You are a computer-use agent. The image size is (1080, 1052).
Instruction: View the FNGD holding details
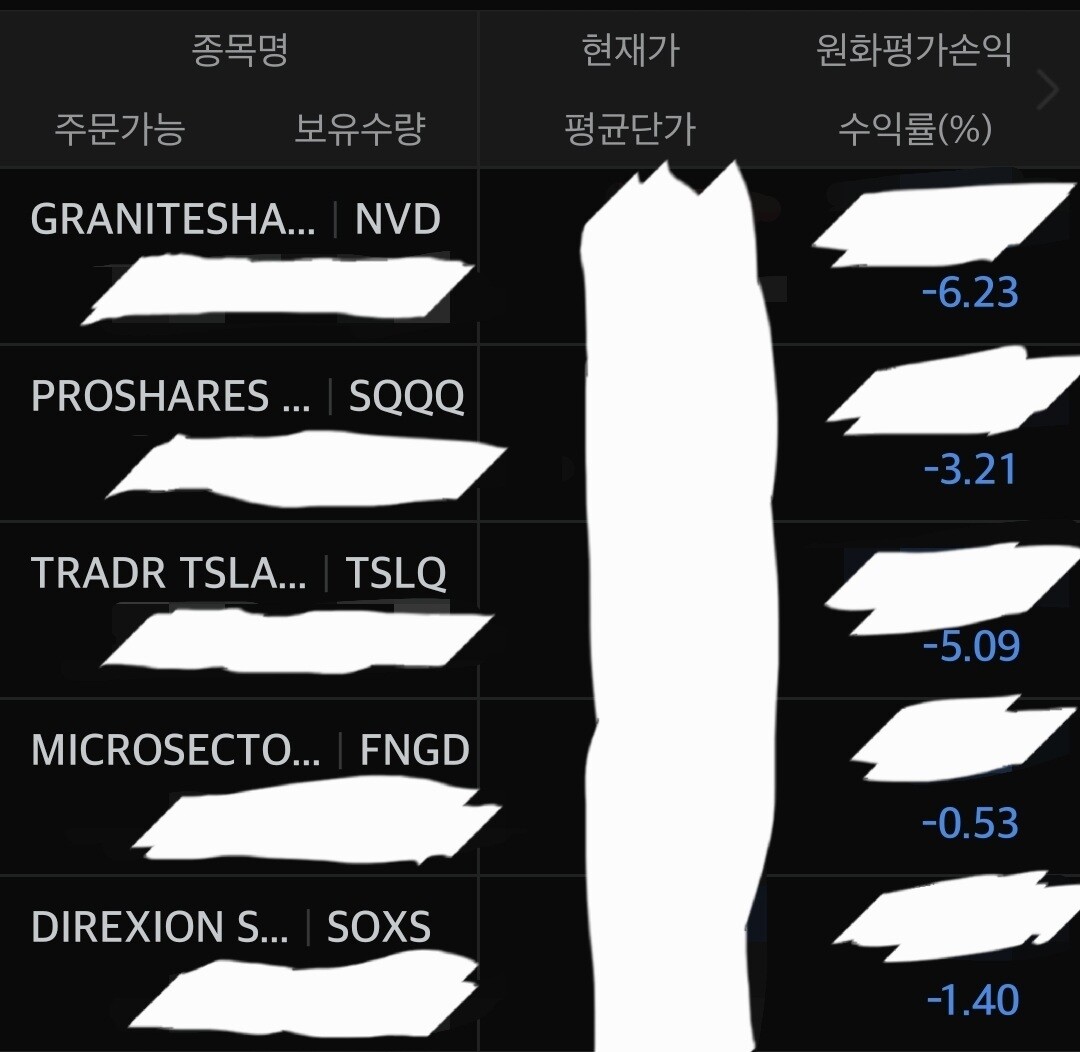pyautogui.click(x=250, y=751)
